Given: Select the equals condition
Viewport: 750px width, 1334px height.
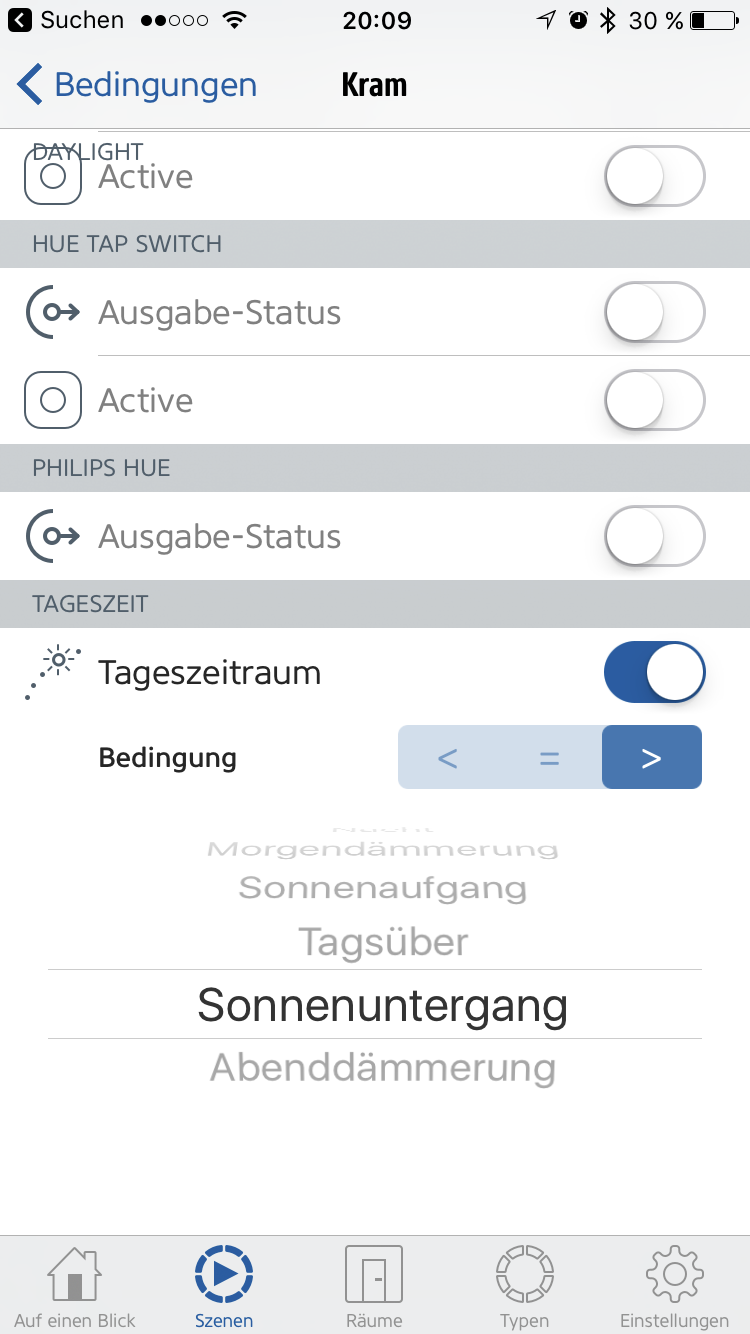Looking at the screenshot, I should coord(550,758).
